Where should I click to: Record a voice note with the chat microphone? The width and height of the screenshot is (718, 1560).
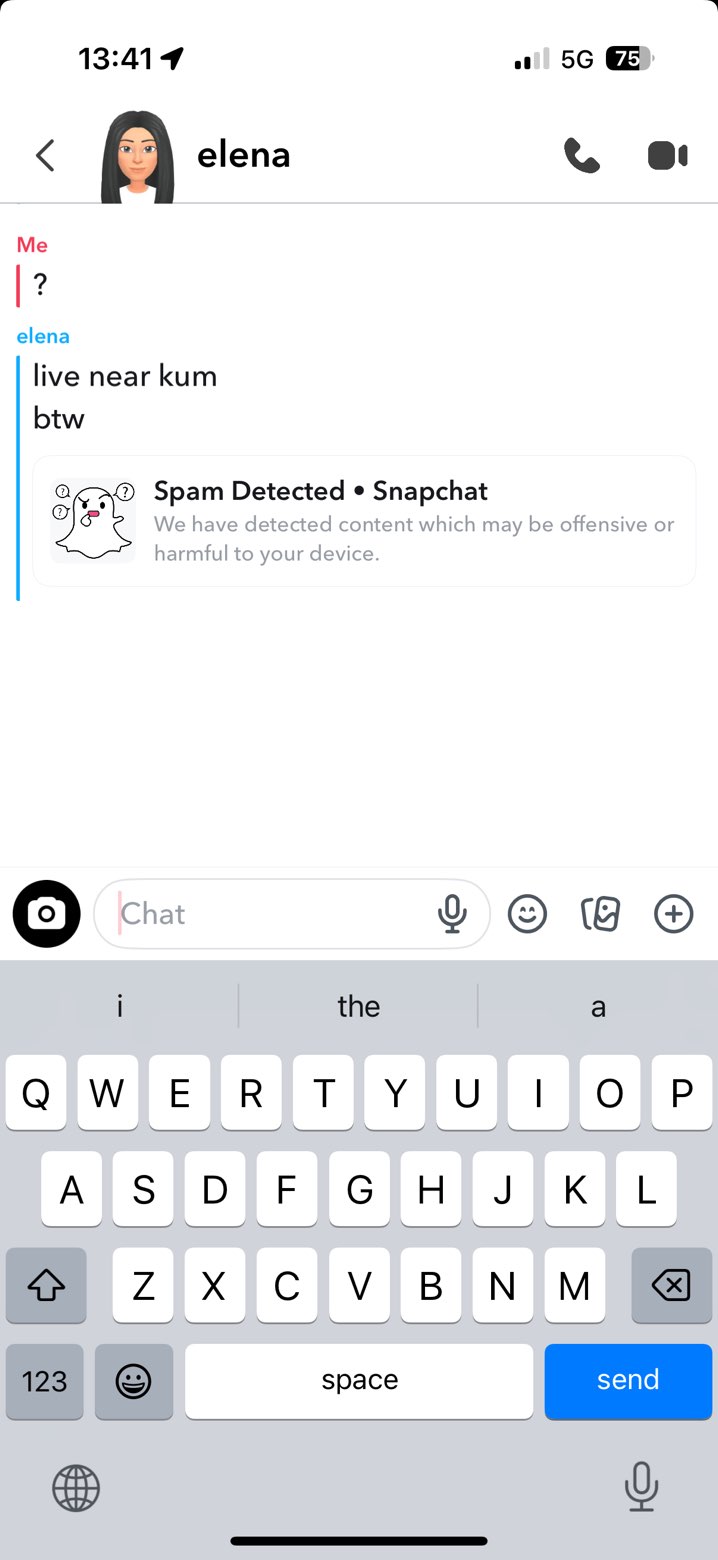(x=452, y=913)
